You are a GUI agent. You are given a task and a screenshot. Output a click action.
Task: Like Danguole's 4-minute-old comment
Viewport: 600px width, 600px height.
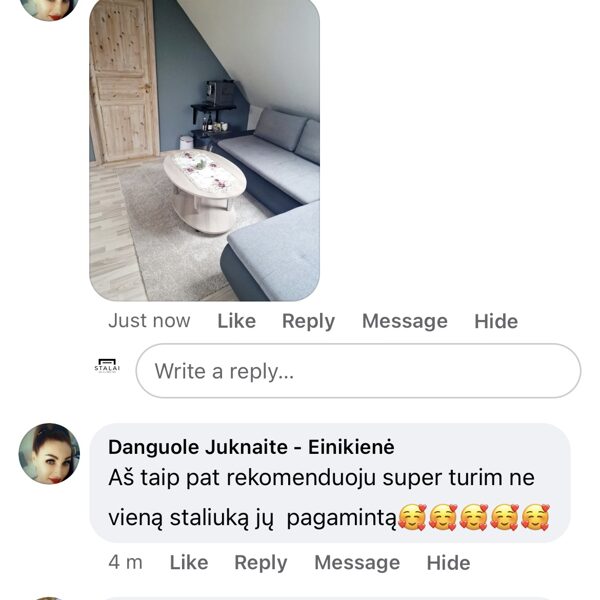pos(188,563)
